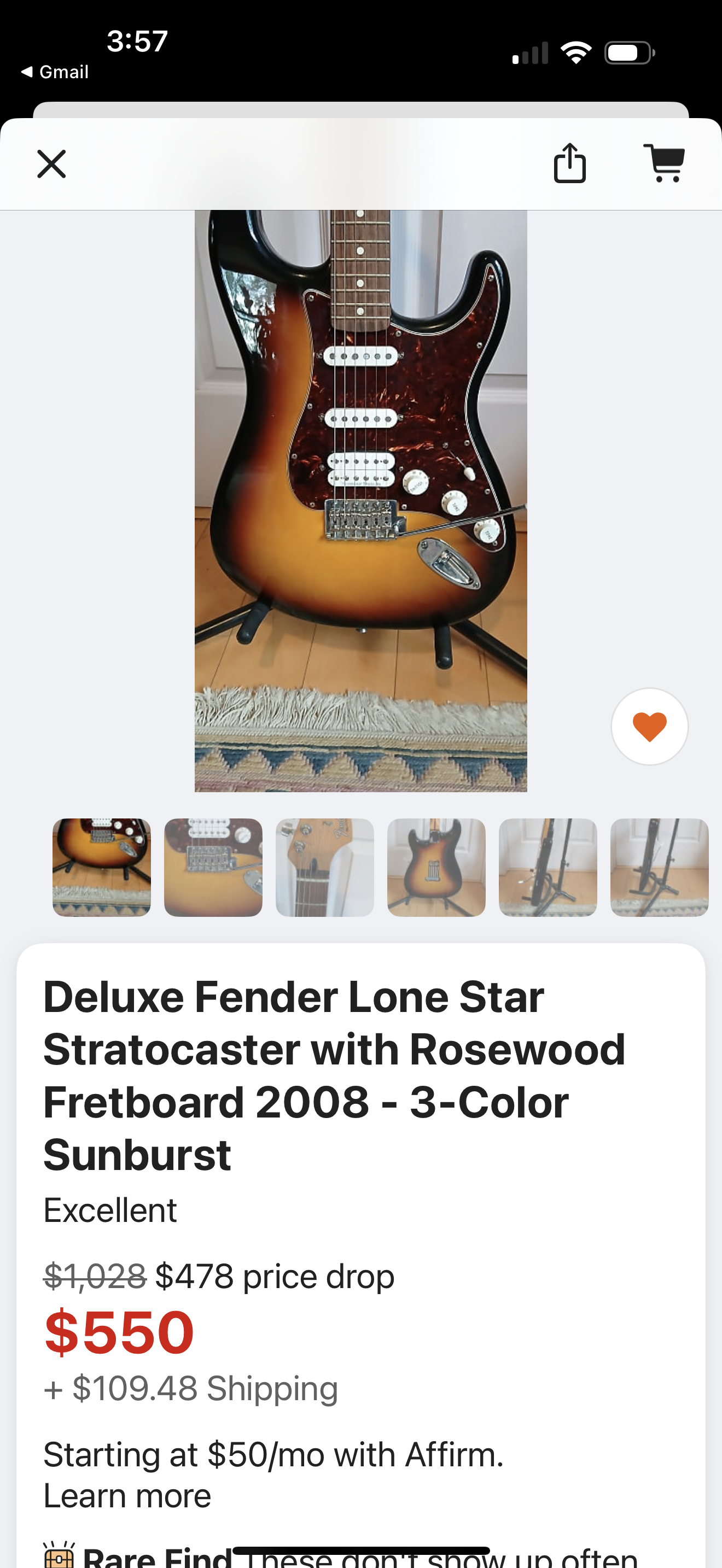
Task: Open the main guitar photo
Action: pos(360,500)
